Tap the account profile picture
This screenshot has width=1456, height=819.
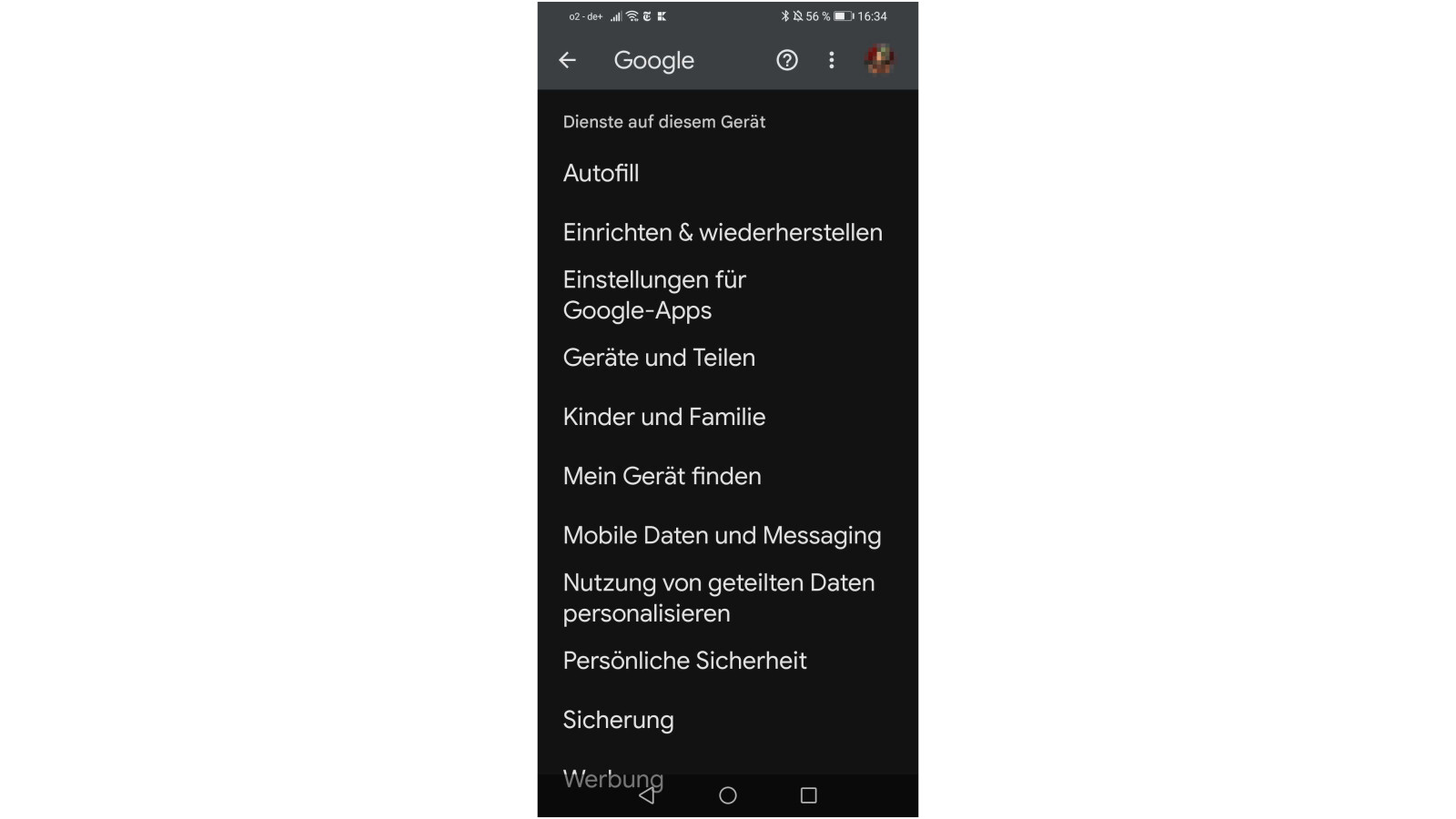(879, 60)
